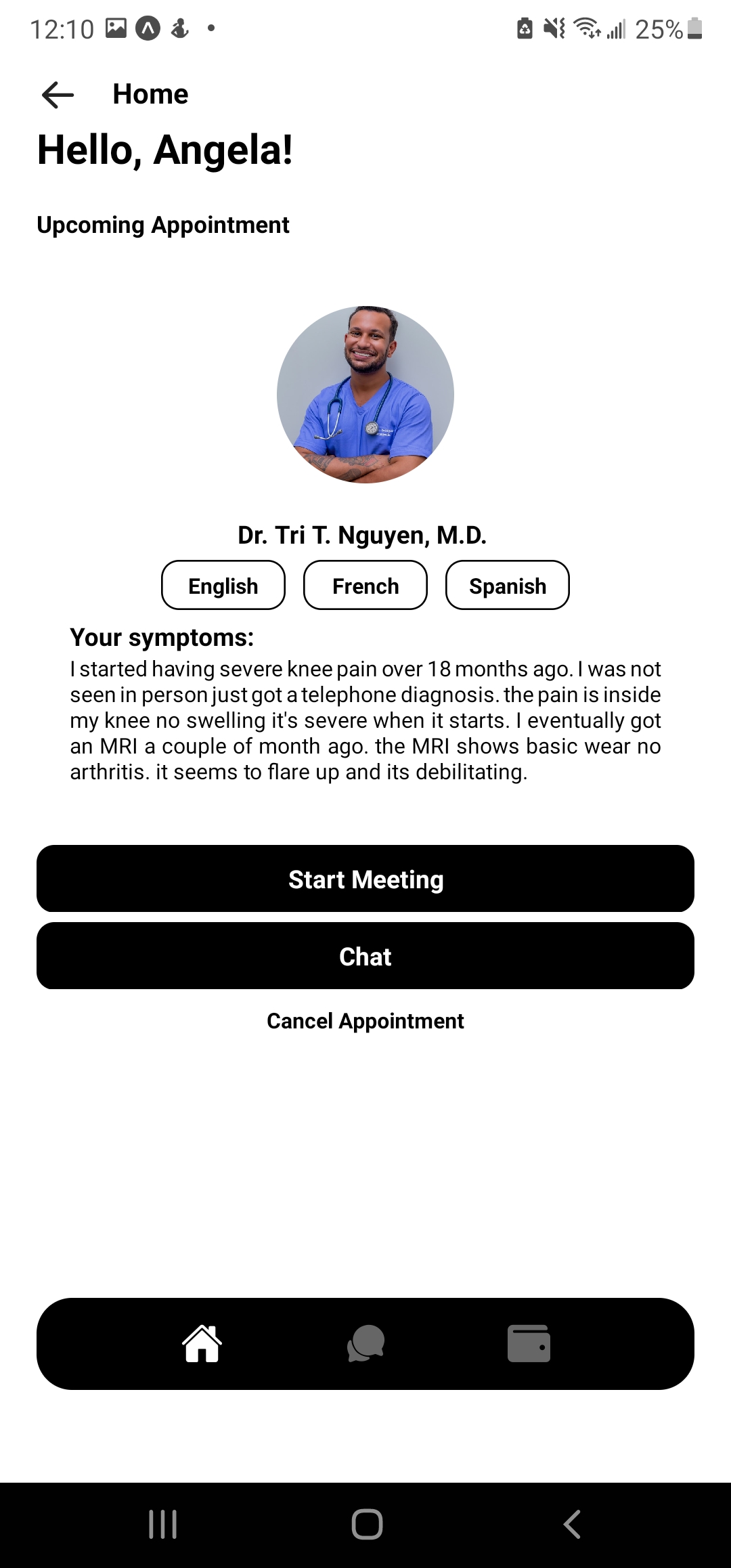Viewport: 731px width, 1568px height.
Task: Open the messages tab in bottom bar
Action: [x=365, y=1344]
